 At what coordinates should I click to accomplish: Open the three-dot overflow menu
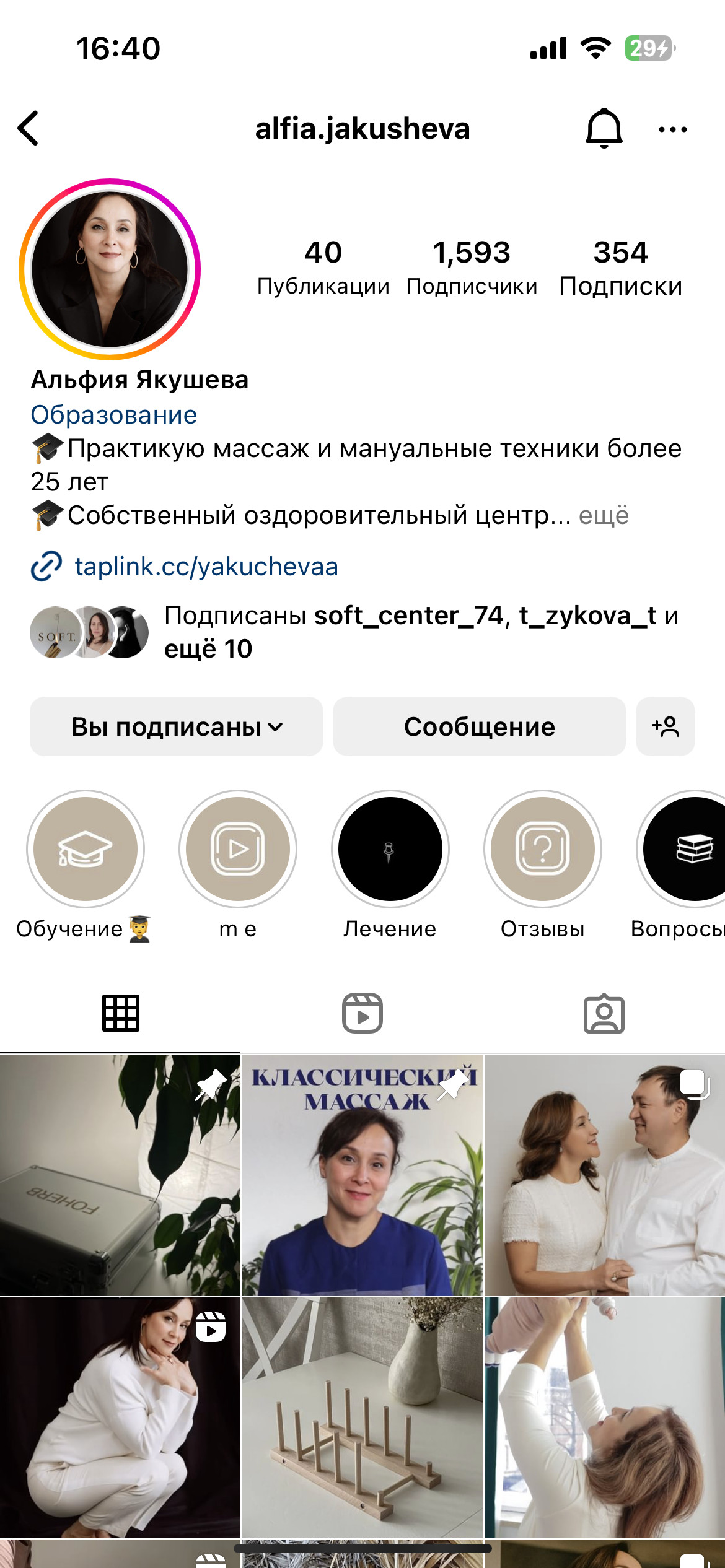tap(672, 129)
